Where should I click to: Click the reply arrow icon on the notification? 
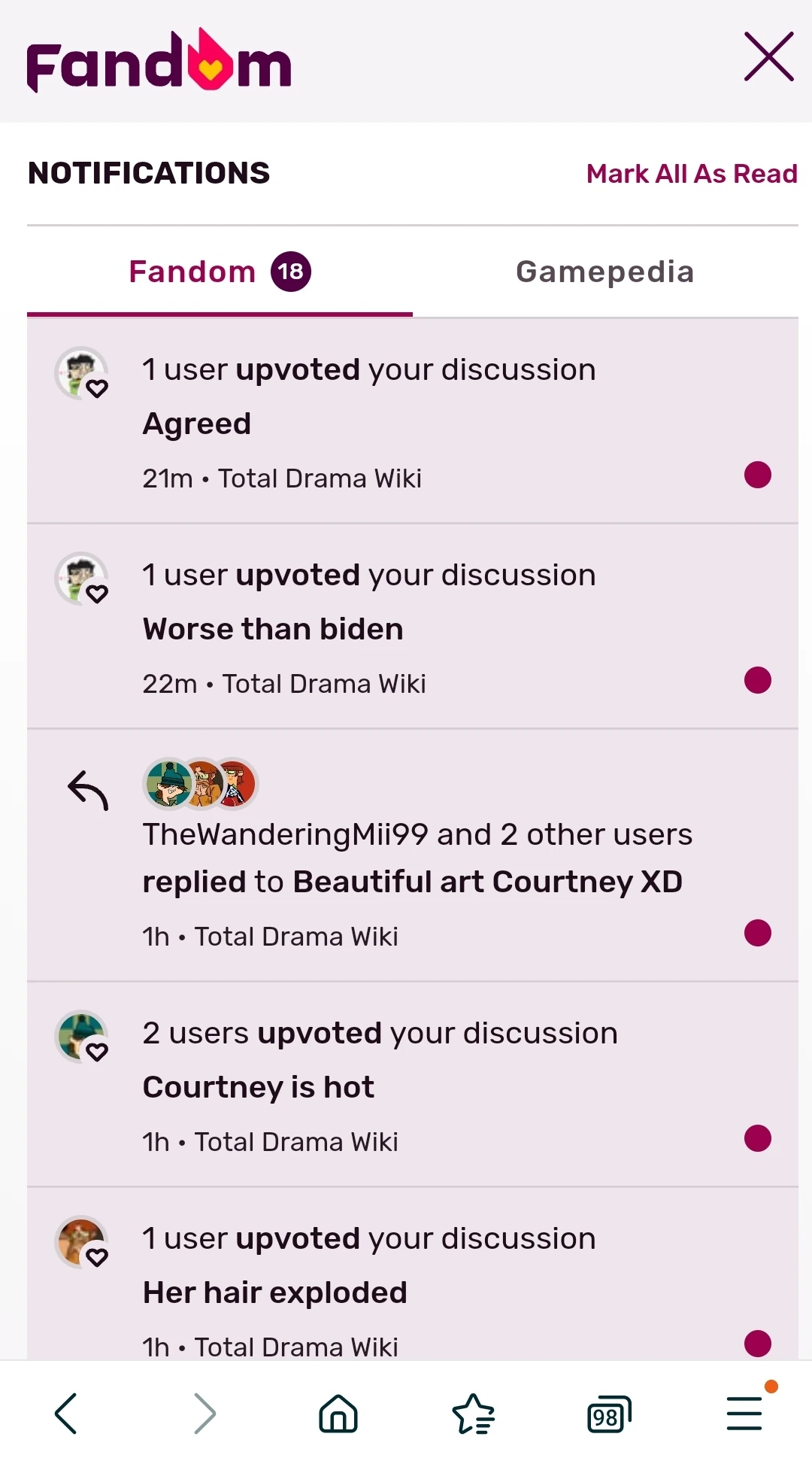88,790
